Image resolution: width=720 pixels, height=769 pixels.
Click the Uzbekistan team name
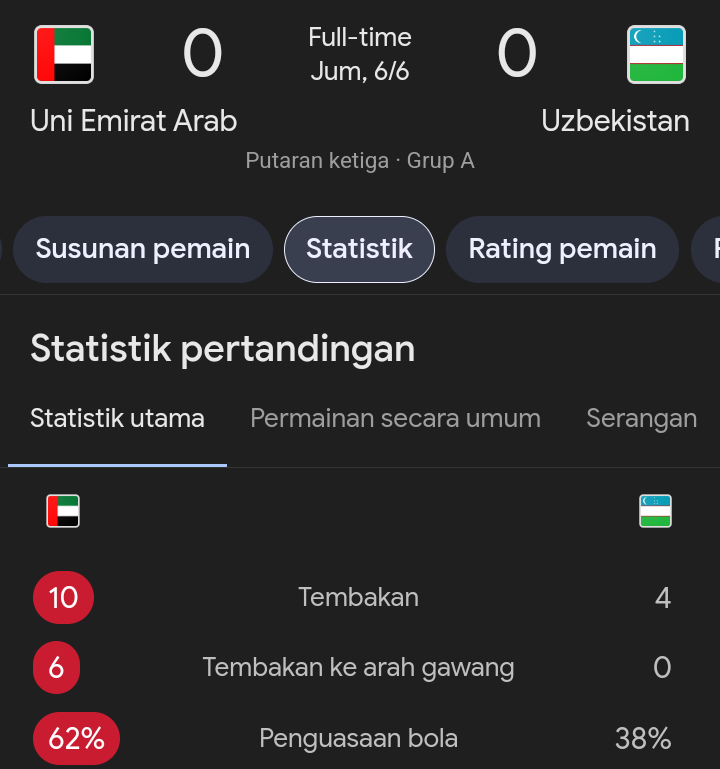(615, 121)
